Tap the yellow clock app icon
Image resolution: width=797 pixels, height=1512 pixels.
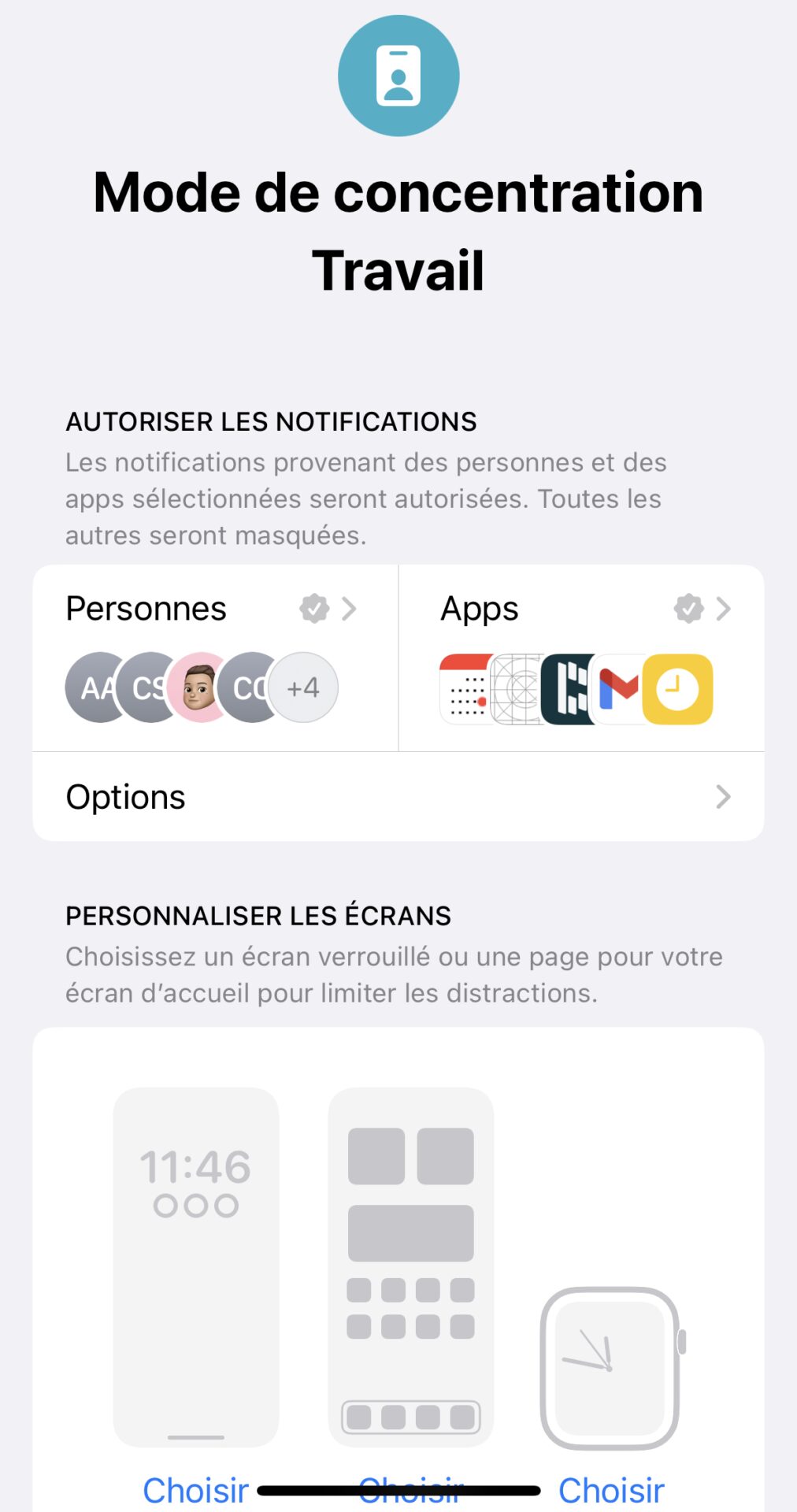[678, 687]
